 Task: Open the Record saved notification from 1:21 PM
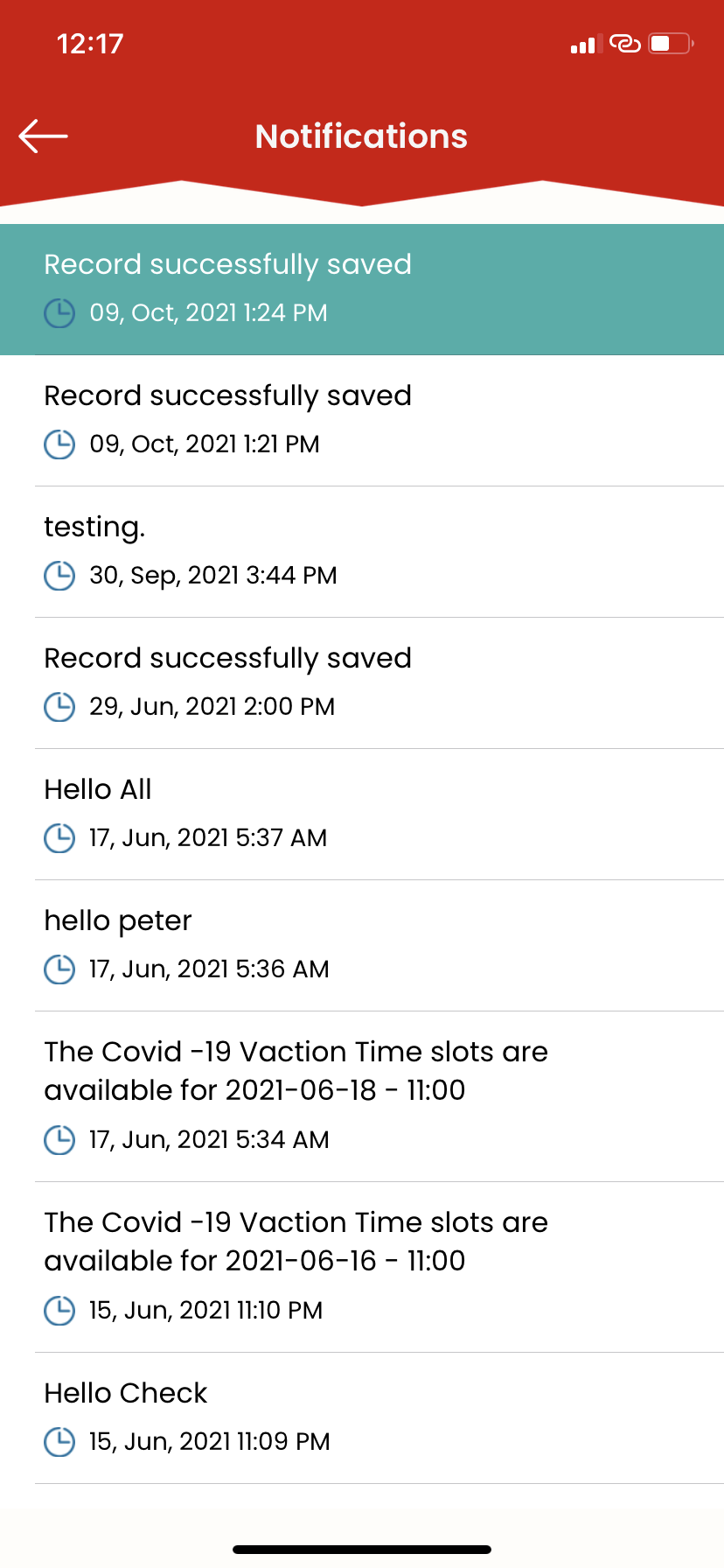(x=362, y=421)
